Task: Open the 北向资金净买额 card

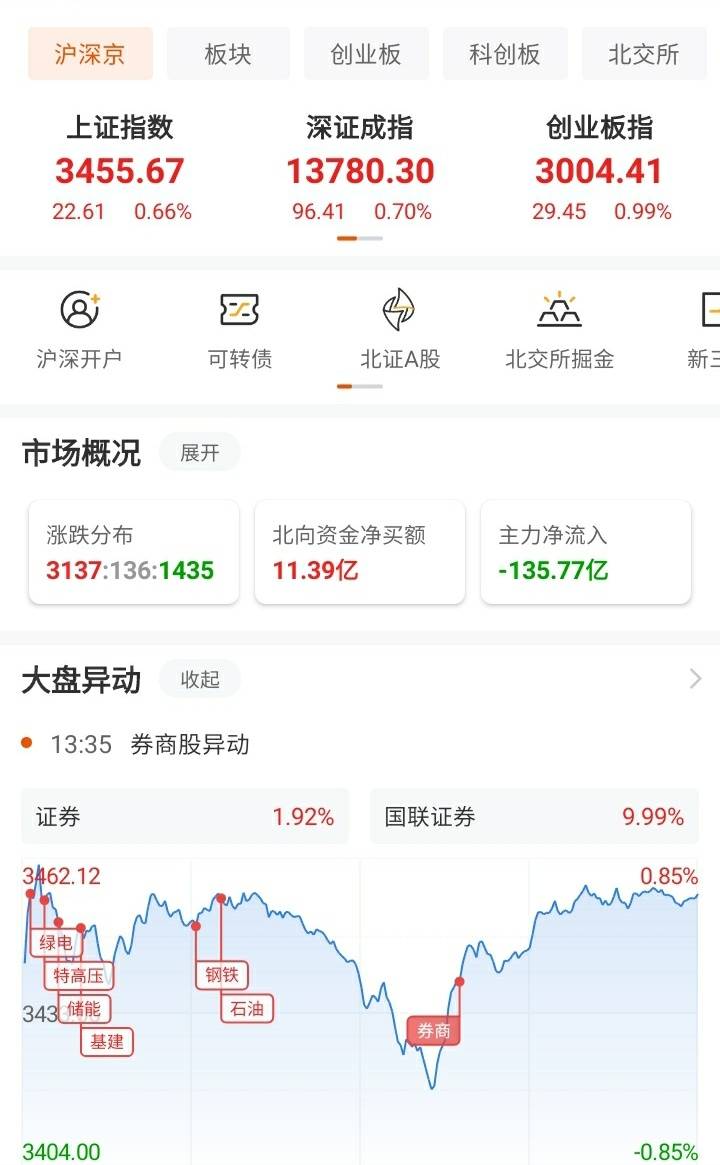Action: (x=360, y=552)
